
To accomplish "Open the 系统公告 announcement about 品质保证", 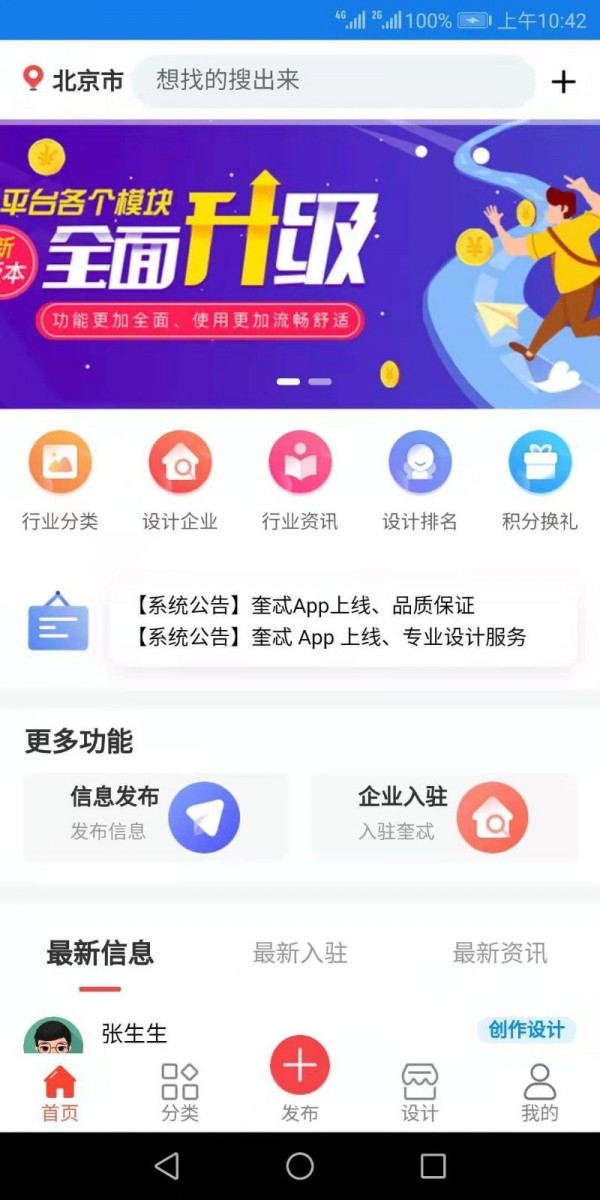I will (x=305, y=606).
